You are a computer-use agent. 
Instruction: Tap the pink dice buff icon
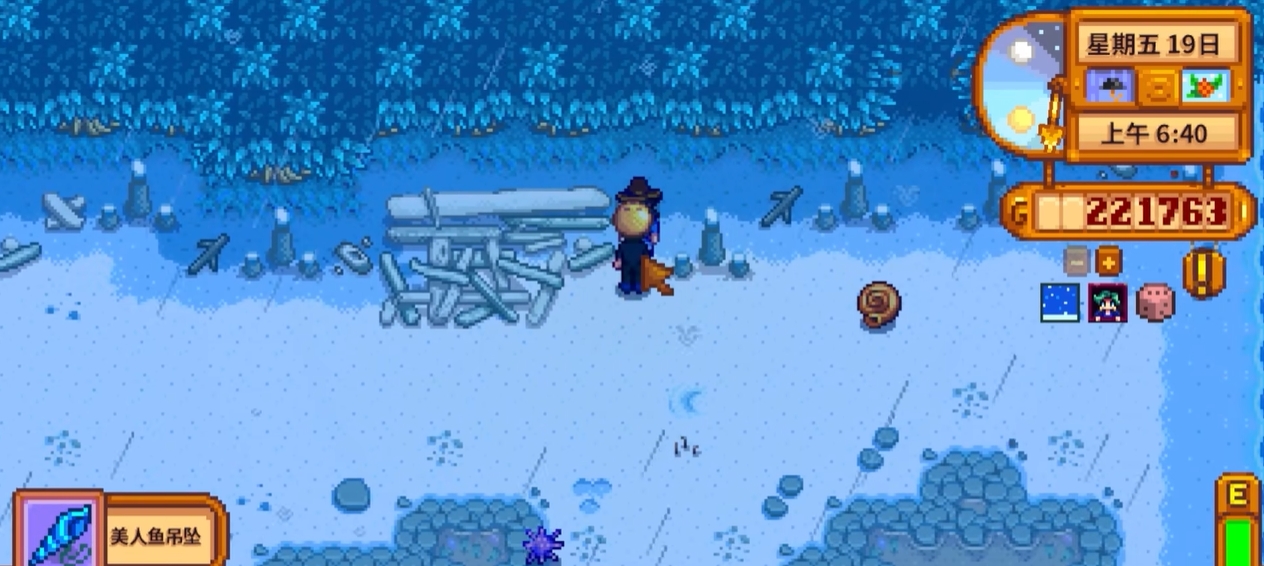point(1155,302)
